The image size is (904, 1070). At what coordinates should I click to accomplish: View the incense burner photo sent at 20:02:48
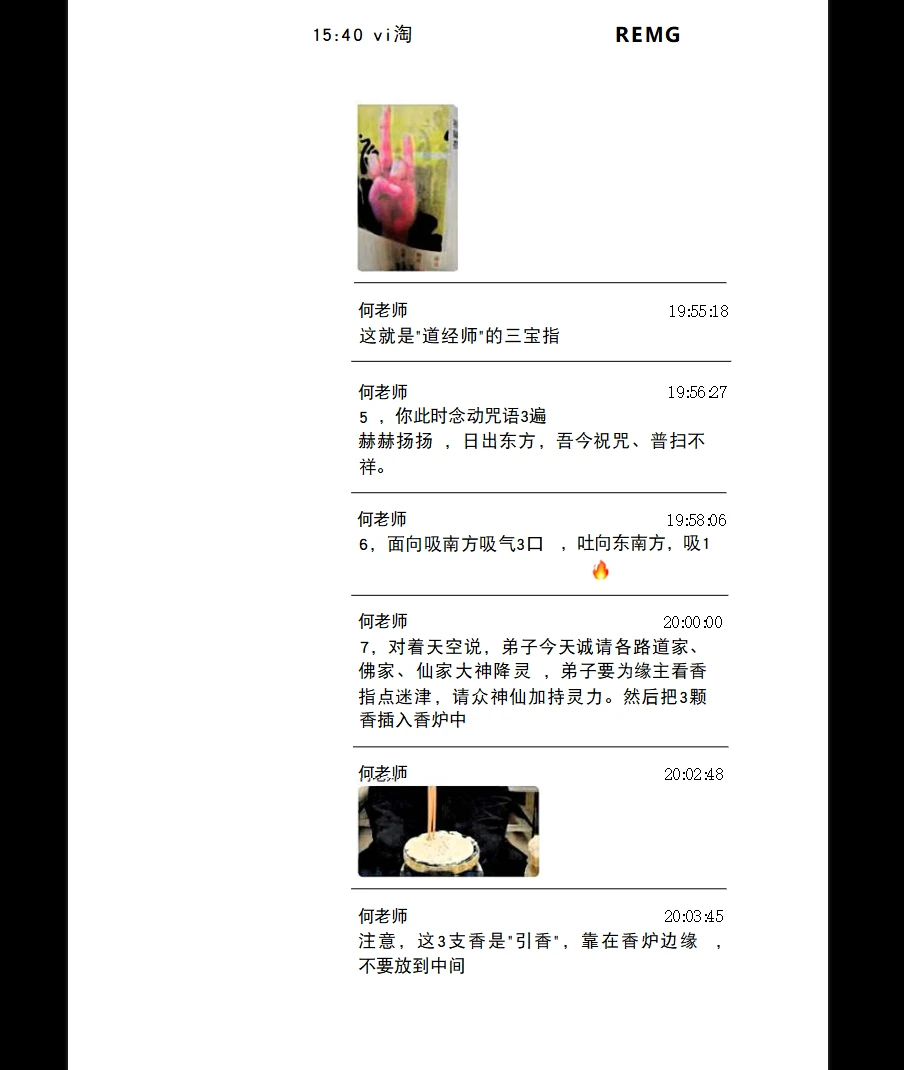coord(448,831)
